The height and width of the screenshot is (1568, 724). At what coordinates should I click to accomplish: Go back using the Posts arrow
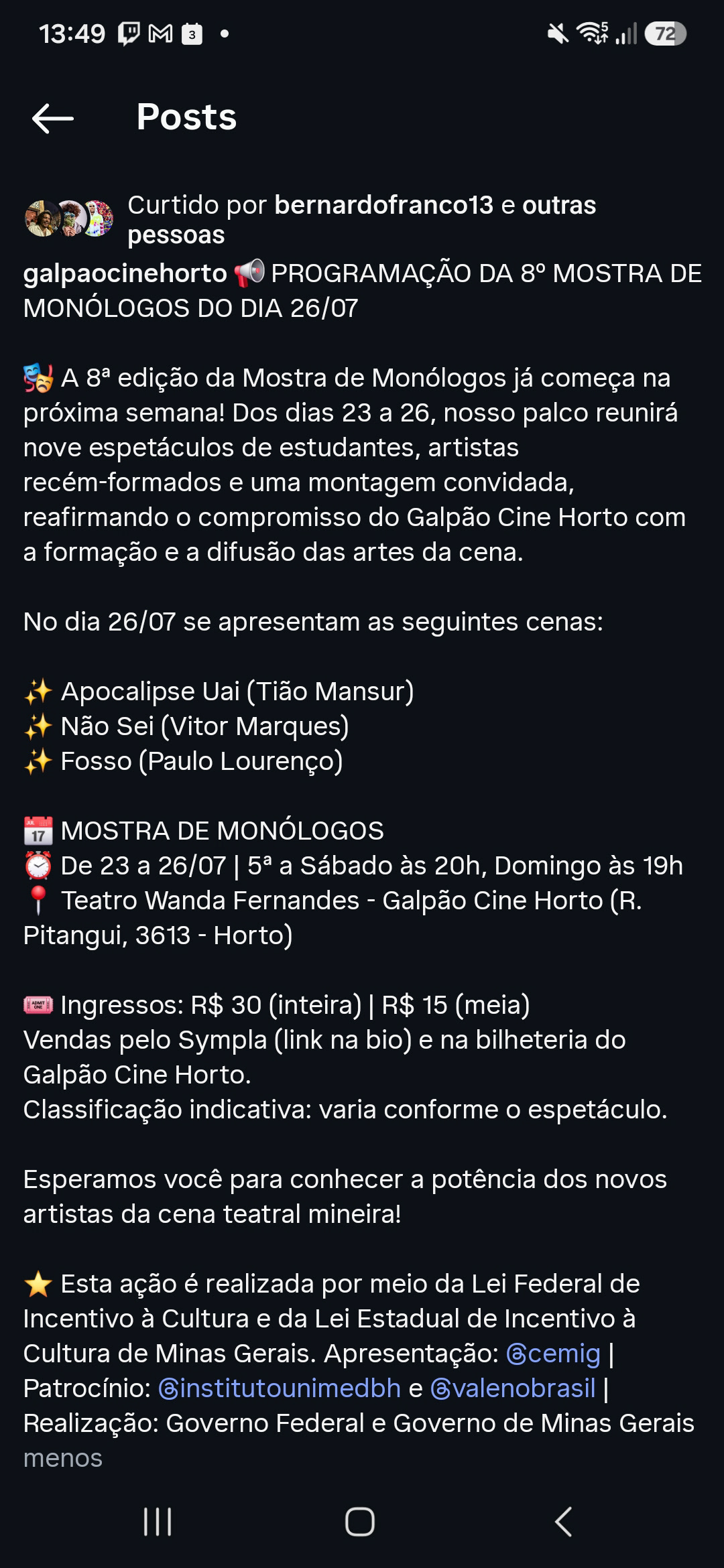coord(53,119)
